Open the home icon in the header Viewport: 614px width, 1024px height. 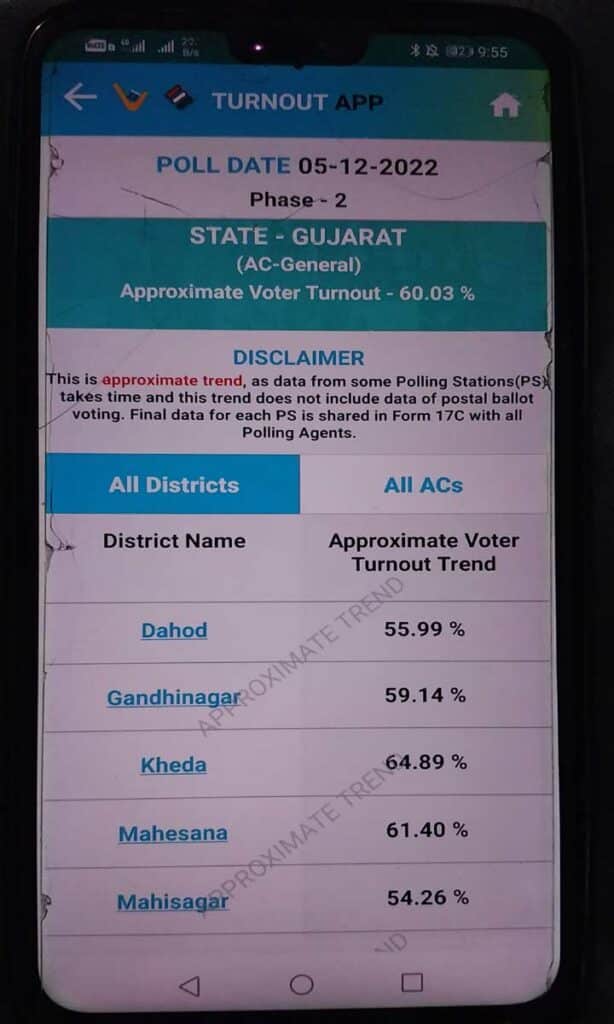(x=505, y=105)
